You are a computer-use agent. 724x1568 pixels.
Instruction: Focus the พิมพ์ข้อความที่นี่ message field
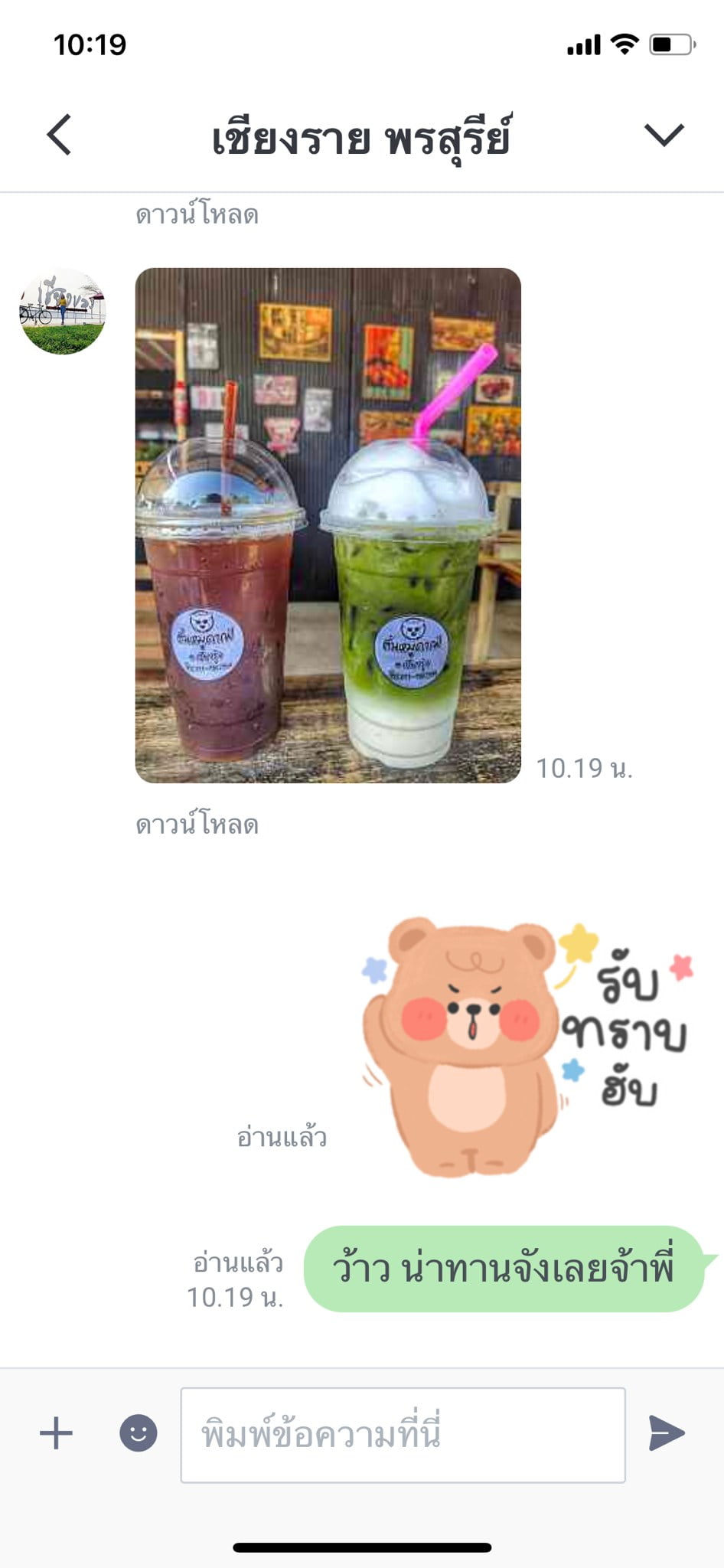(x=403, y=1435)
